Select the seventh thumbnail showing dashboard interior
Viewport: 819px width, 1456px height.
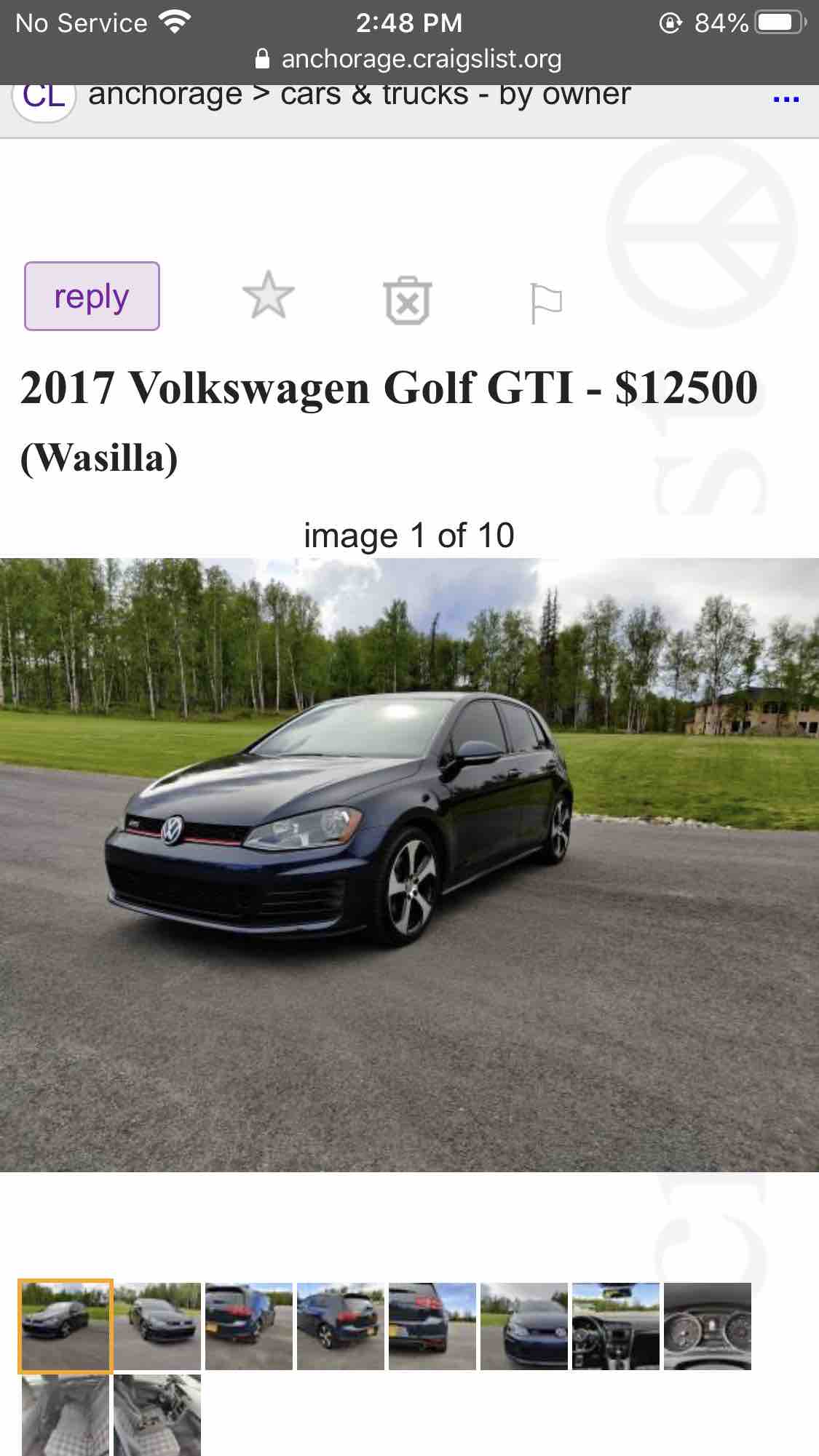pyautogui.click(x=616, y=1326)
